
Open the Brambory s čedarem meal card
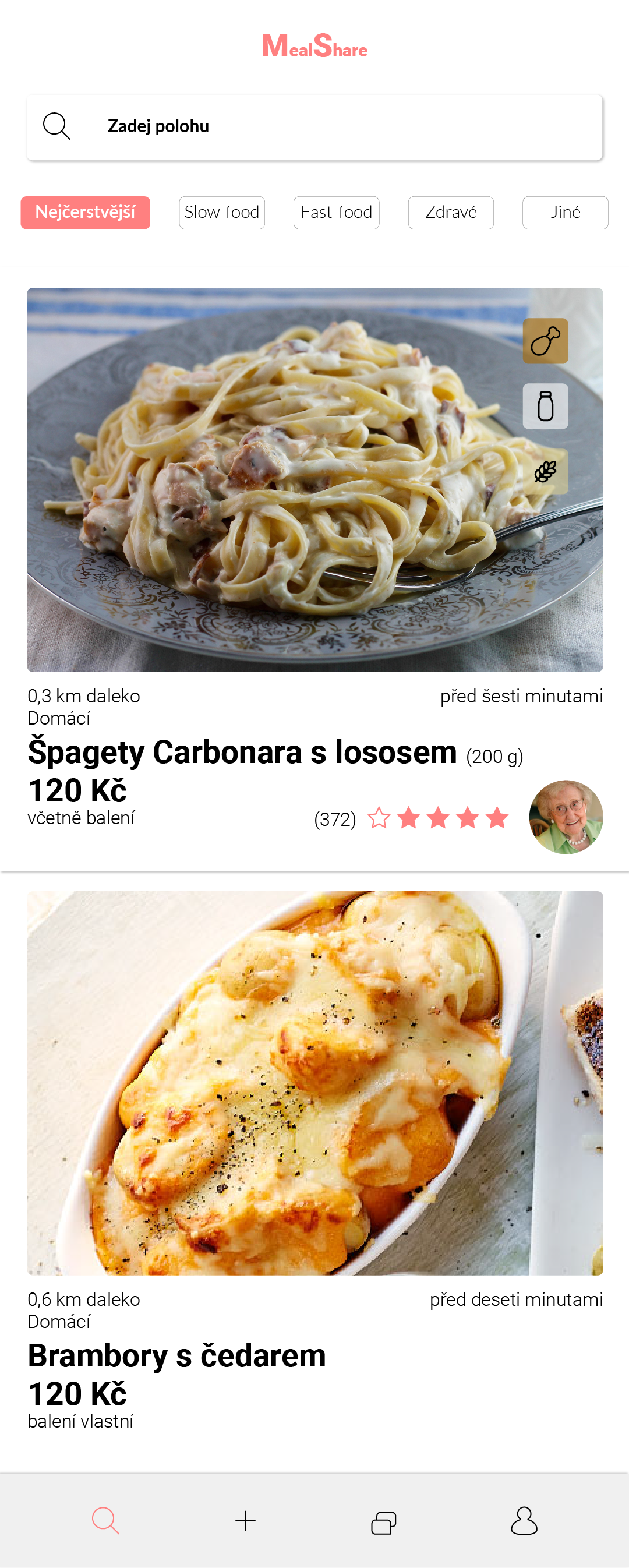pyautogui.click(x=314, y=1082)
